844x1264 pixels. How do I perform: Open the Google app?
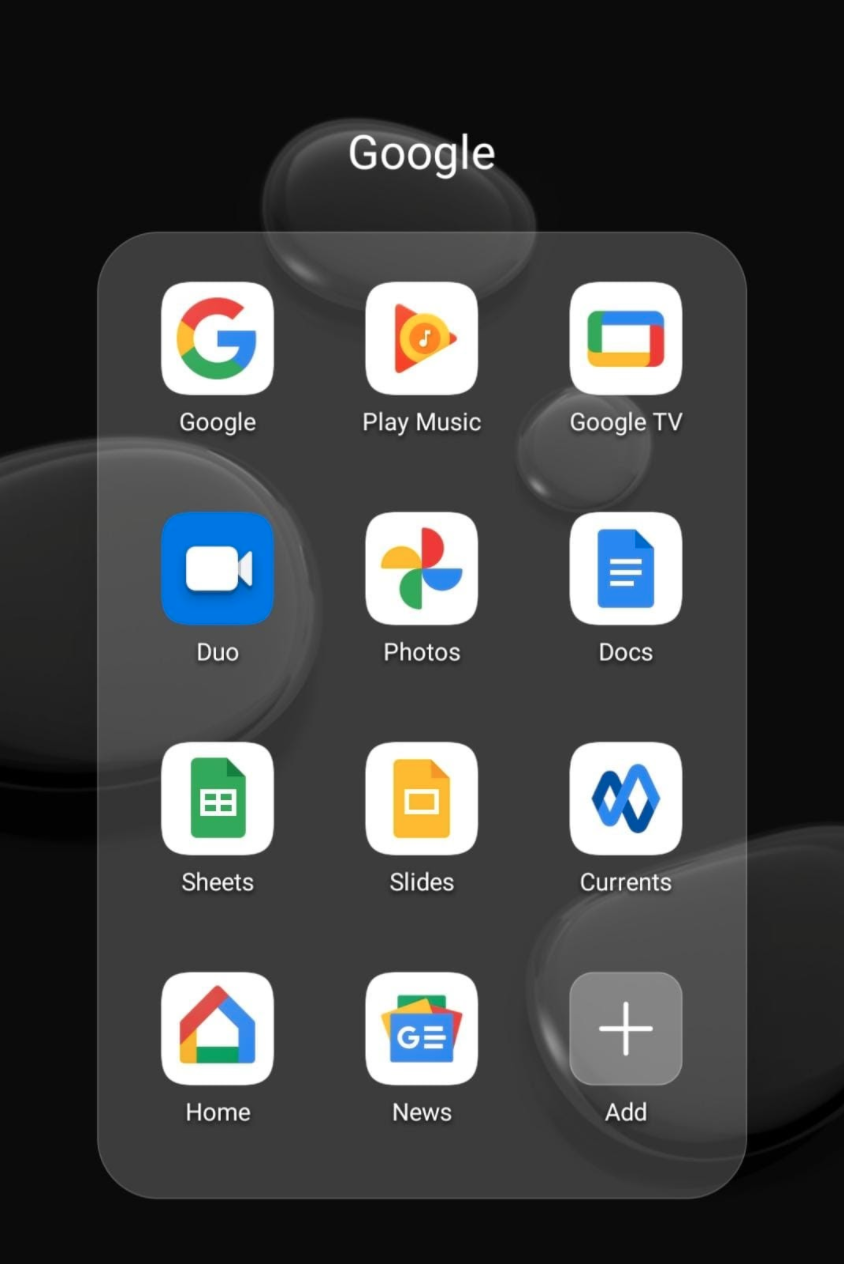(x=217, y=338)
